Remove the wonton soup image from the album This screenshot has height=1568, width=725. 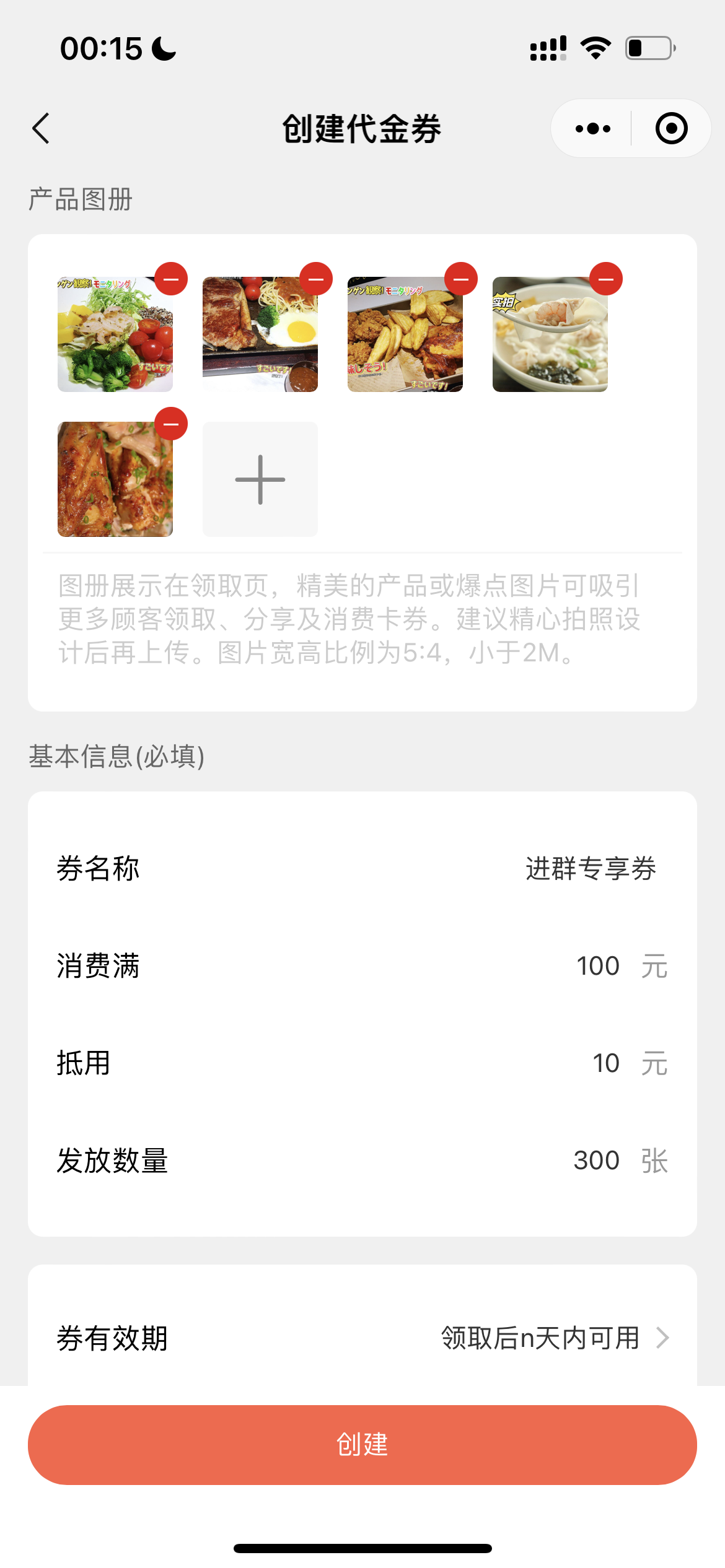tap(605, 279)
